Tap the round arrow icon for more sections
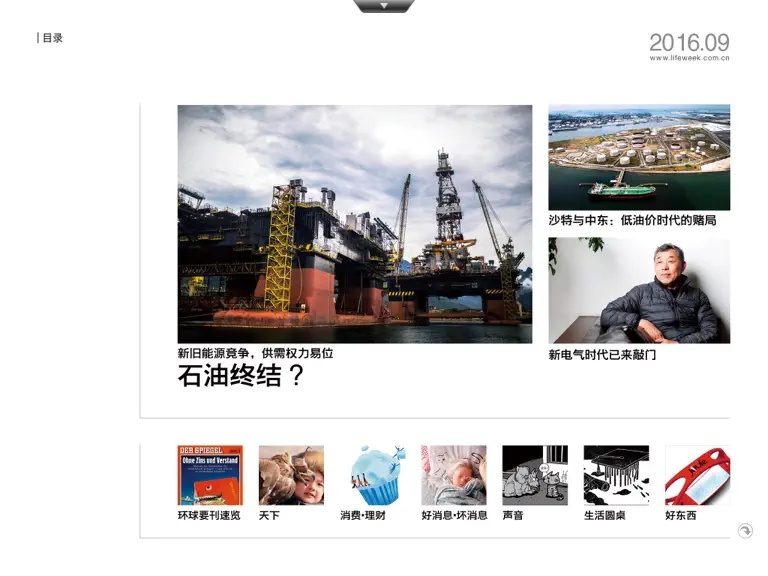 click(745, 531)
